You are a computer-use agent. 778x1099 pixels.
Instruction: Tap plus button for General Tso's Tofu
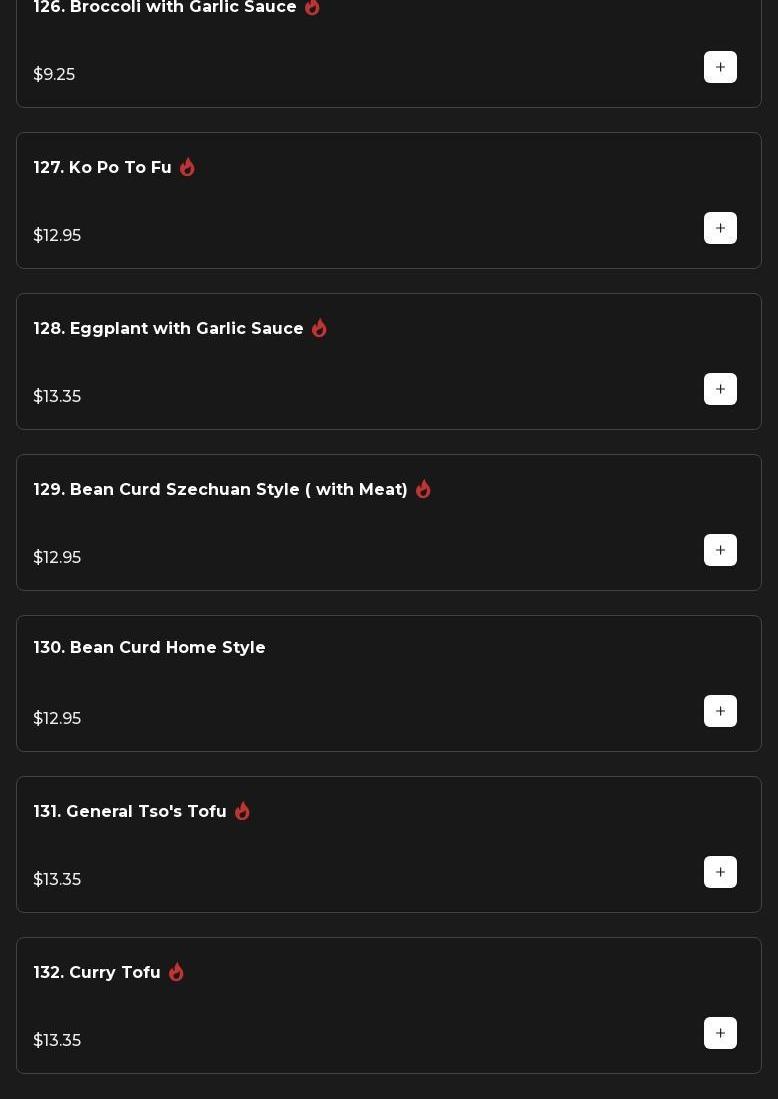pos(720,872)
